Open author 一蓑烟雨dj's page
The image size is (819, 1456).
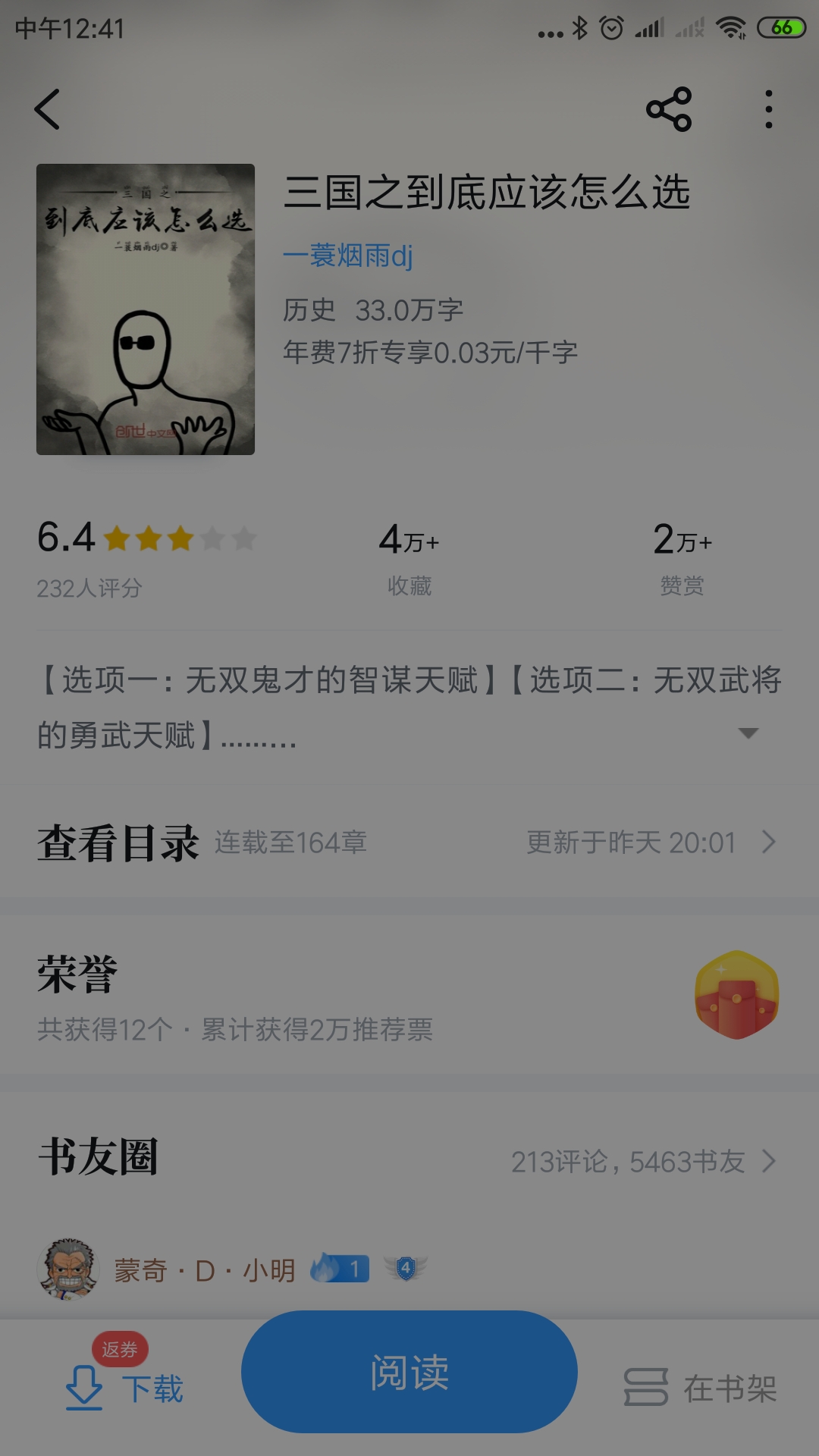click(x=348, y=256)
